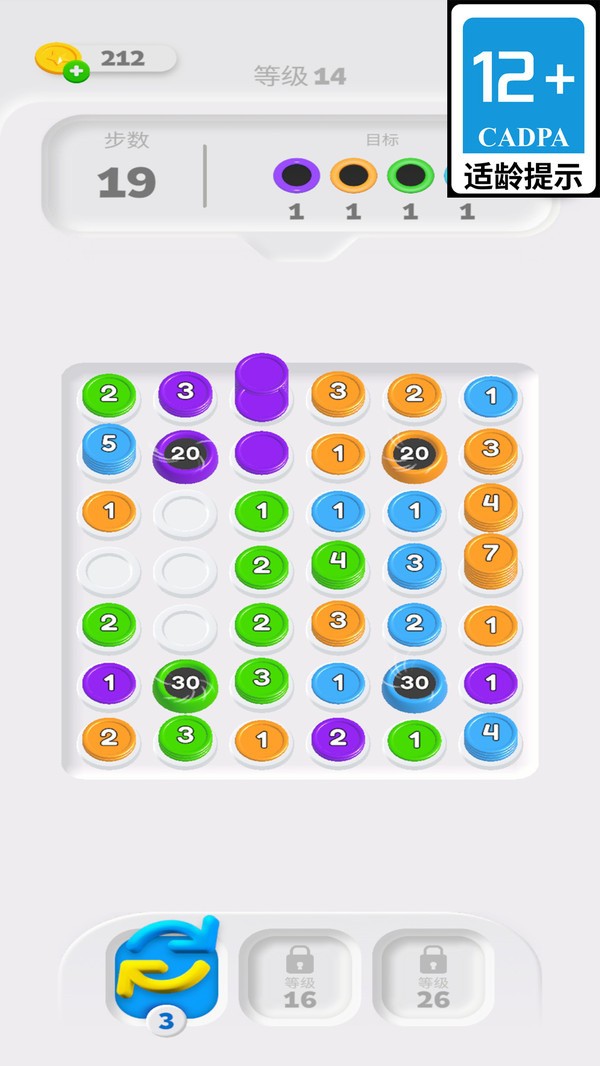600x1066 pixels.
Task: Select the green stack numbered 4
Action: (338, 561)
